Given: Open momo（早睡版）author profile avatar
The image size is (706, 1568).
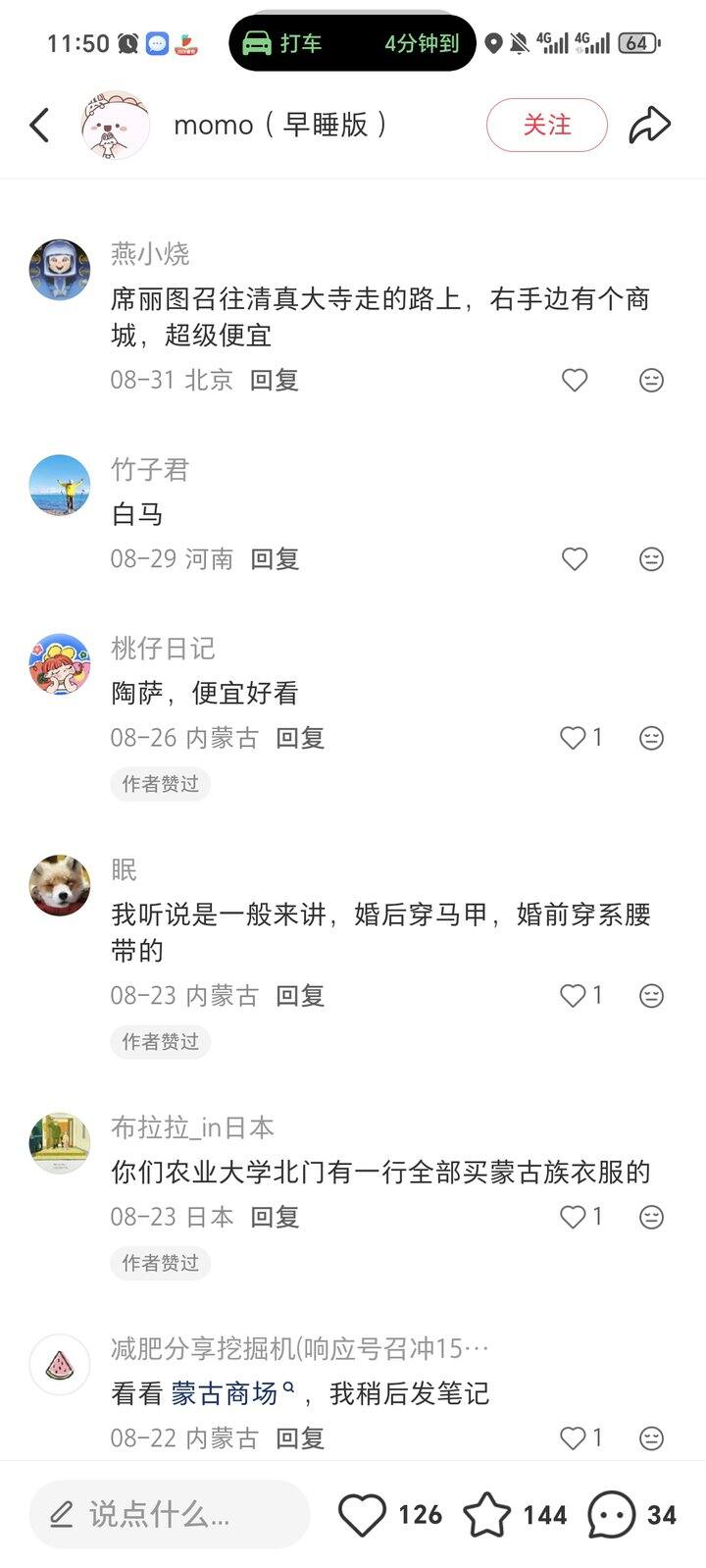Looking at the screenshot, I should click(115, 126).
